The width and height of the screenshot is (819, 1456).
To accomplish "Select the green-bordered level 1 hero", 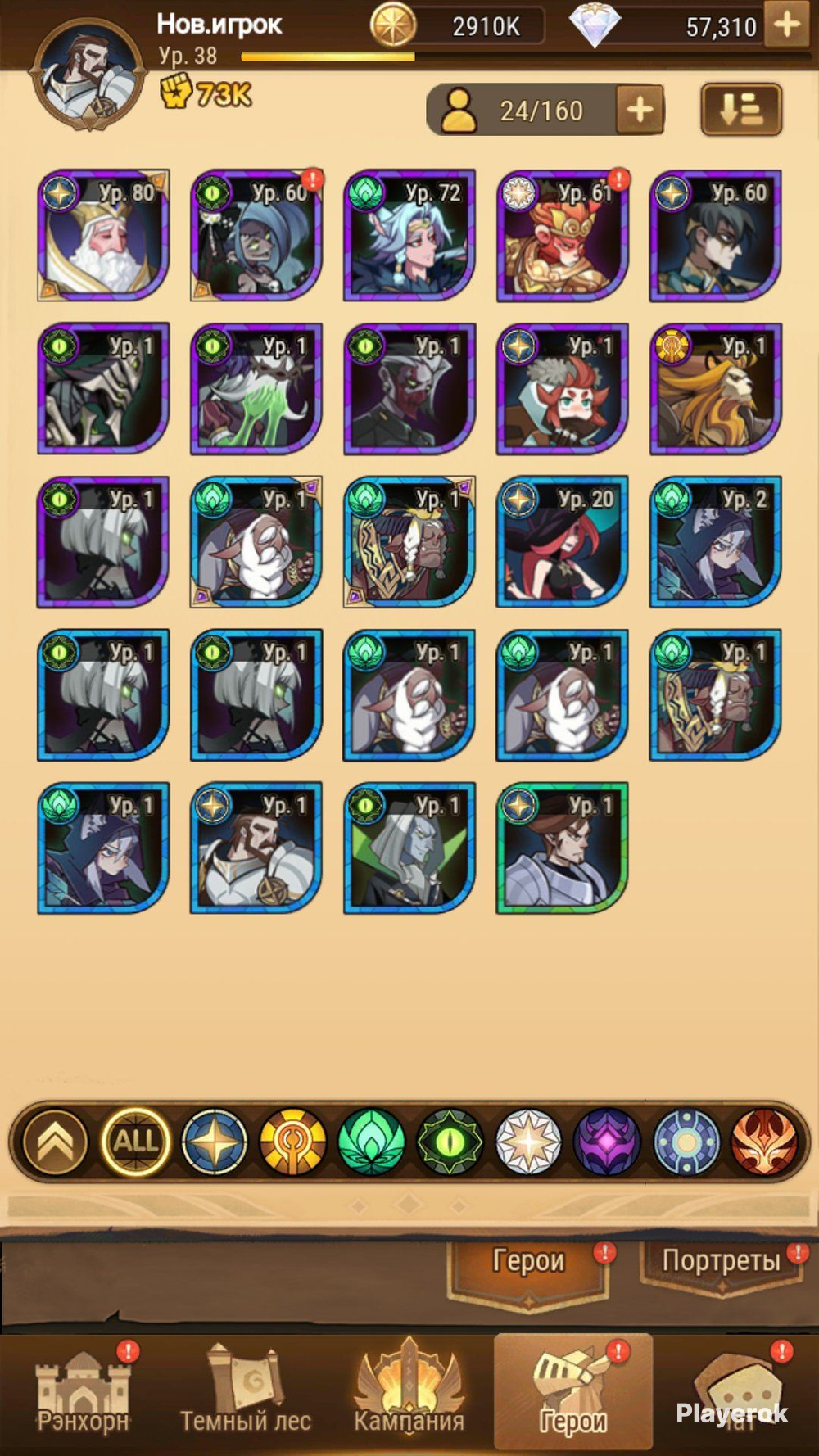I will click(563, 848).
